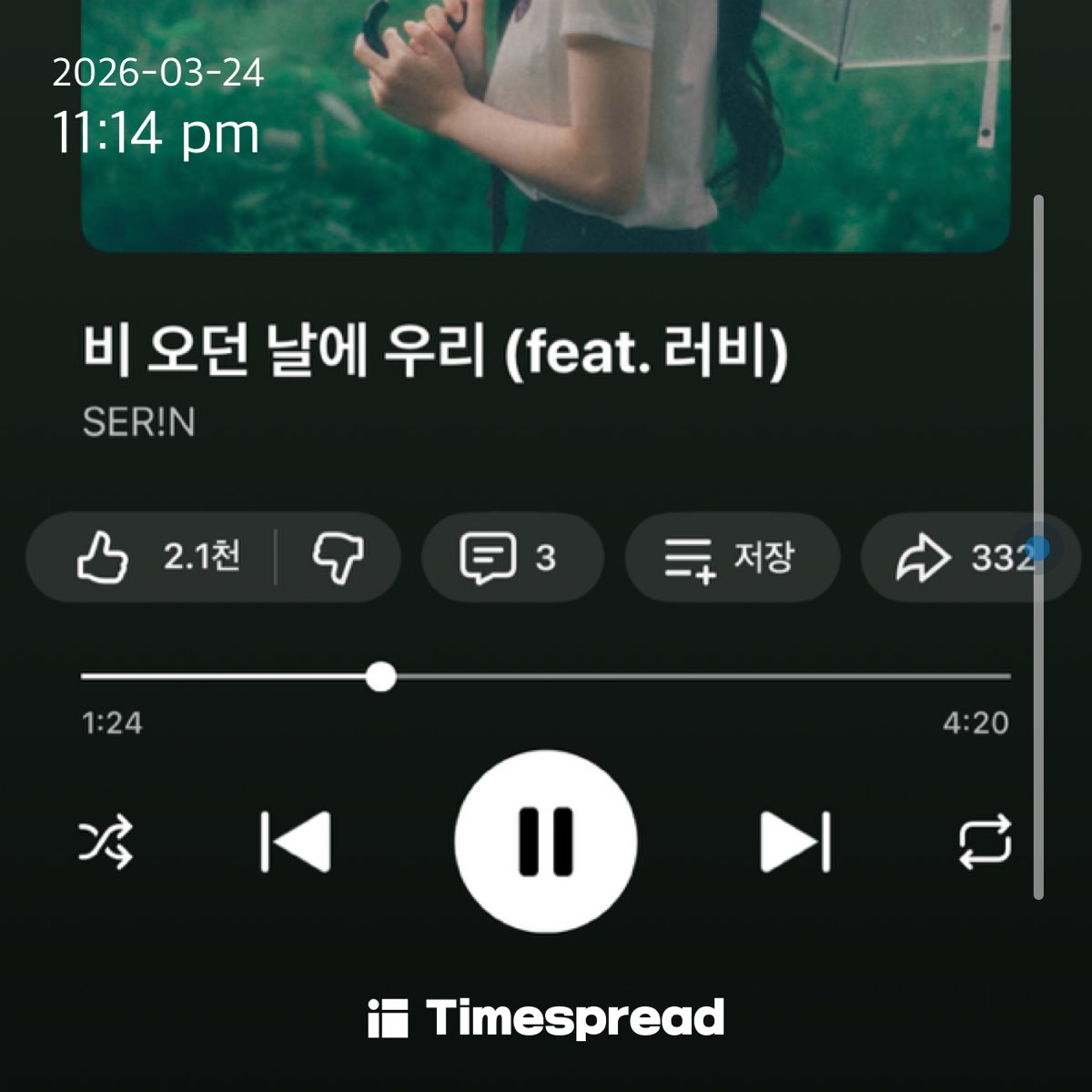Image resolution: width=1092 pixels, height=1092 pixels.
Task: Save the song with 저장
Action: pyautogui.click(x=731, y=557)
